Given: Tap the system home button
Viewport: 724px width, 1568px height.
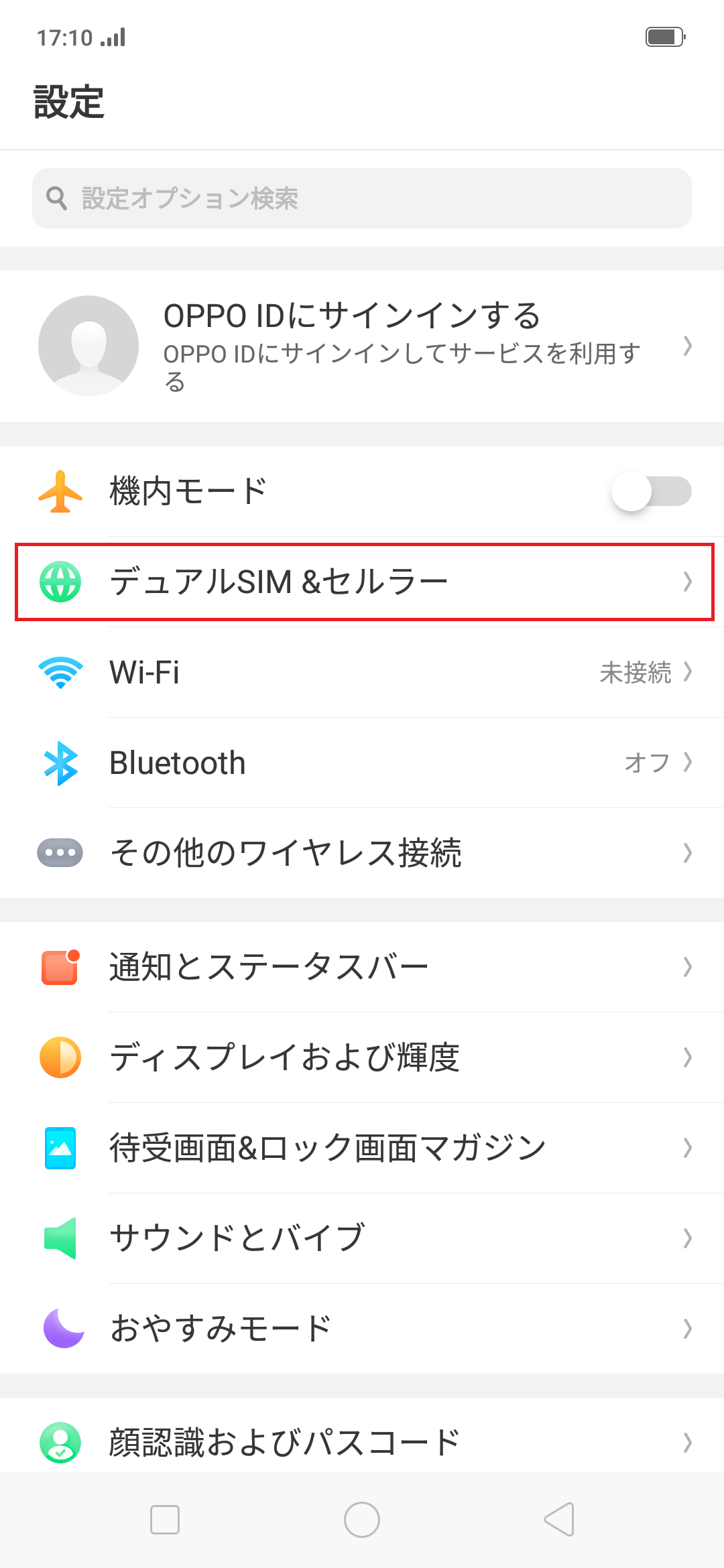Looking at the screenshot, I should pos(362,1519).
